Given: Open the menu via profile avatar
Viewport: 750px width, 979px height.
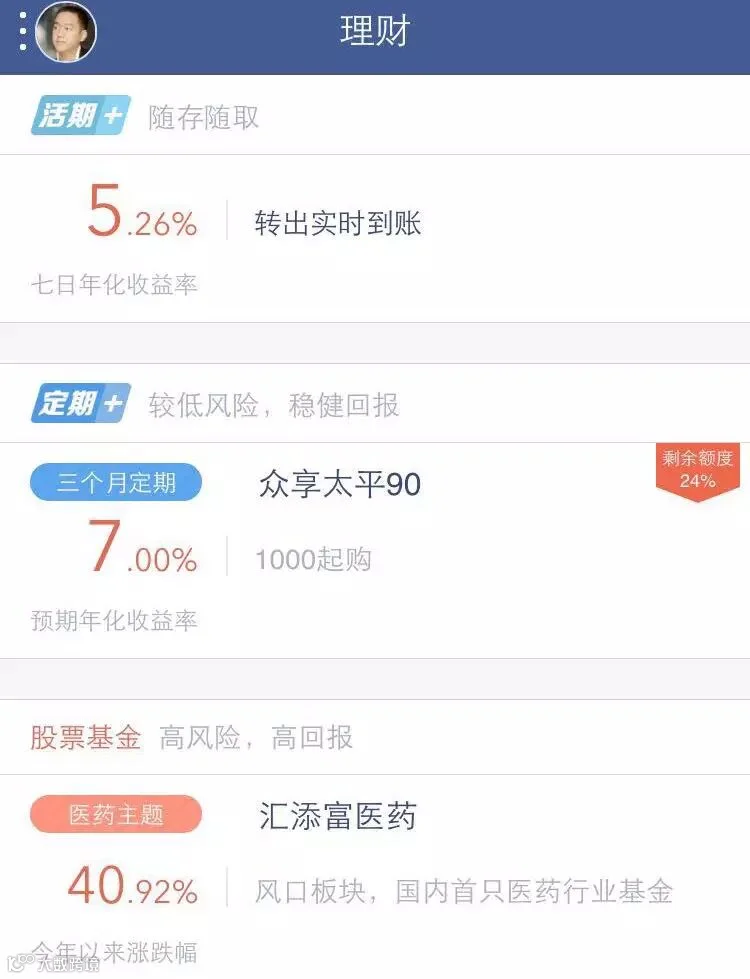Looking at the screenshot, I should [66, 31].
